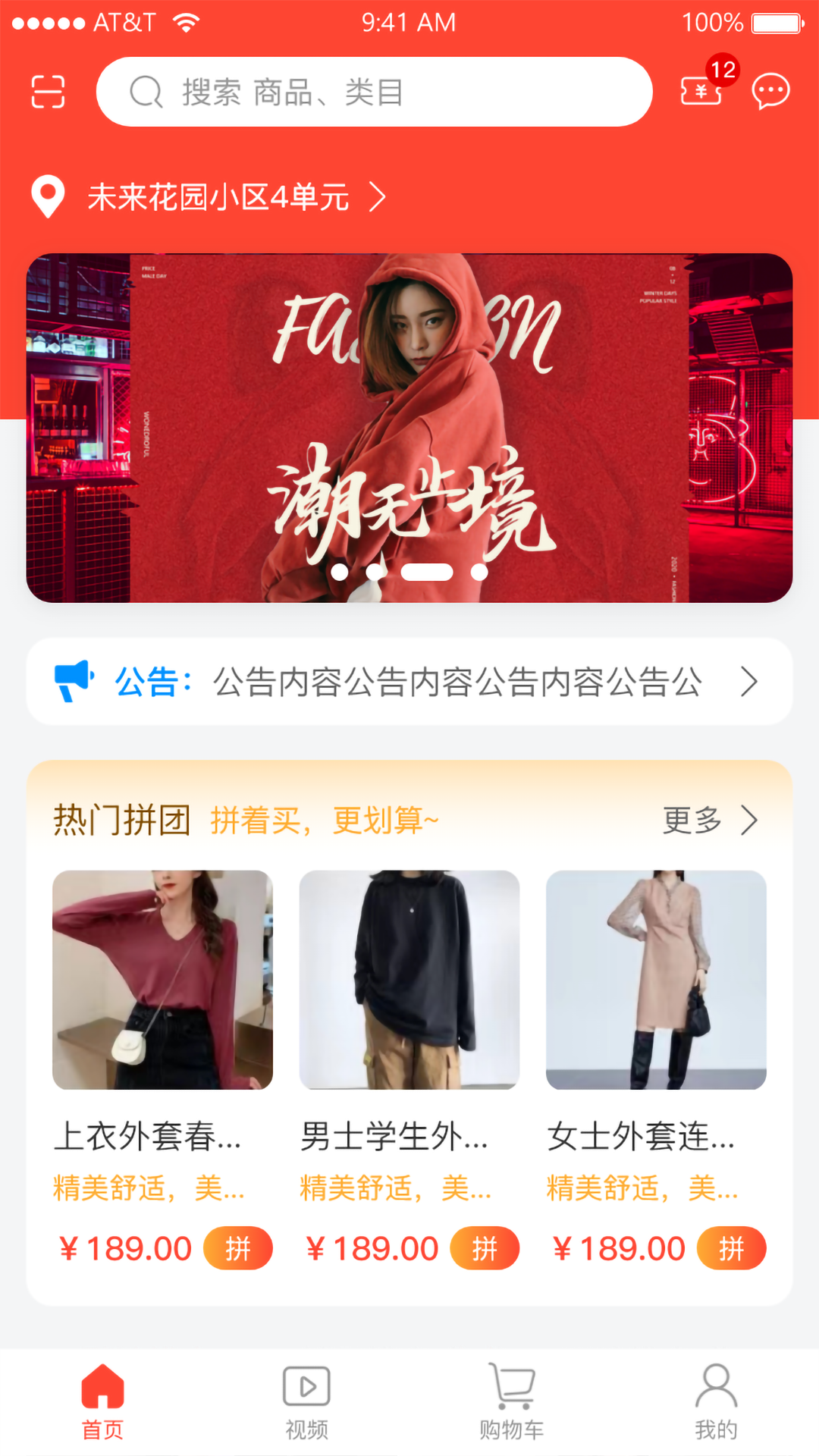The height and width of the screenshot is (1456, 819).
Task: Open the coupon icon with badge 12
Action: pyautogui.click(x=701, y=92)
